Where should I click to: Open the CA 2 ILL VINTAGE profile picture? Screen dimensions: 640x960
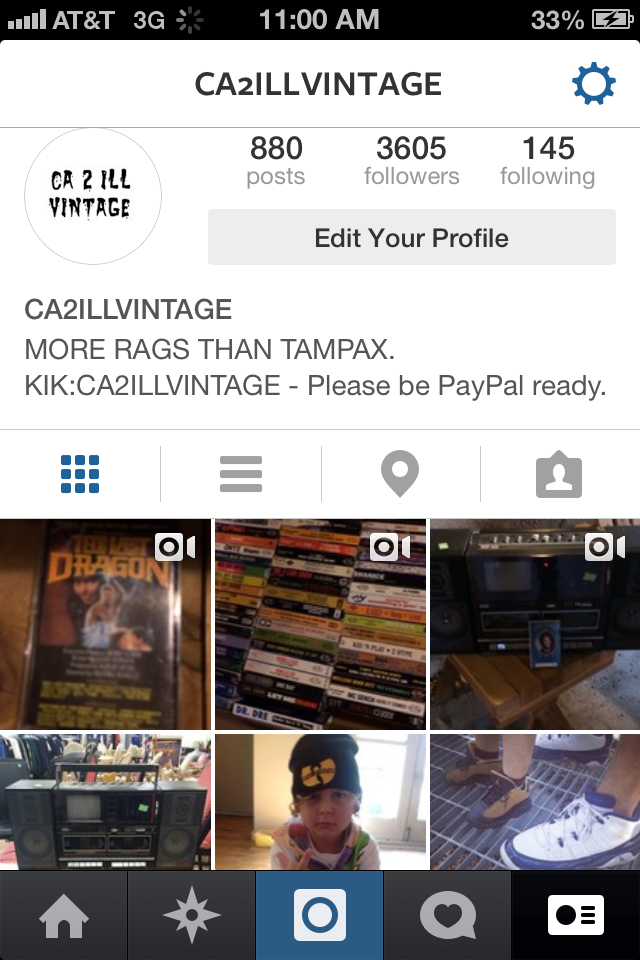click(92, 197)
